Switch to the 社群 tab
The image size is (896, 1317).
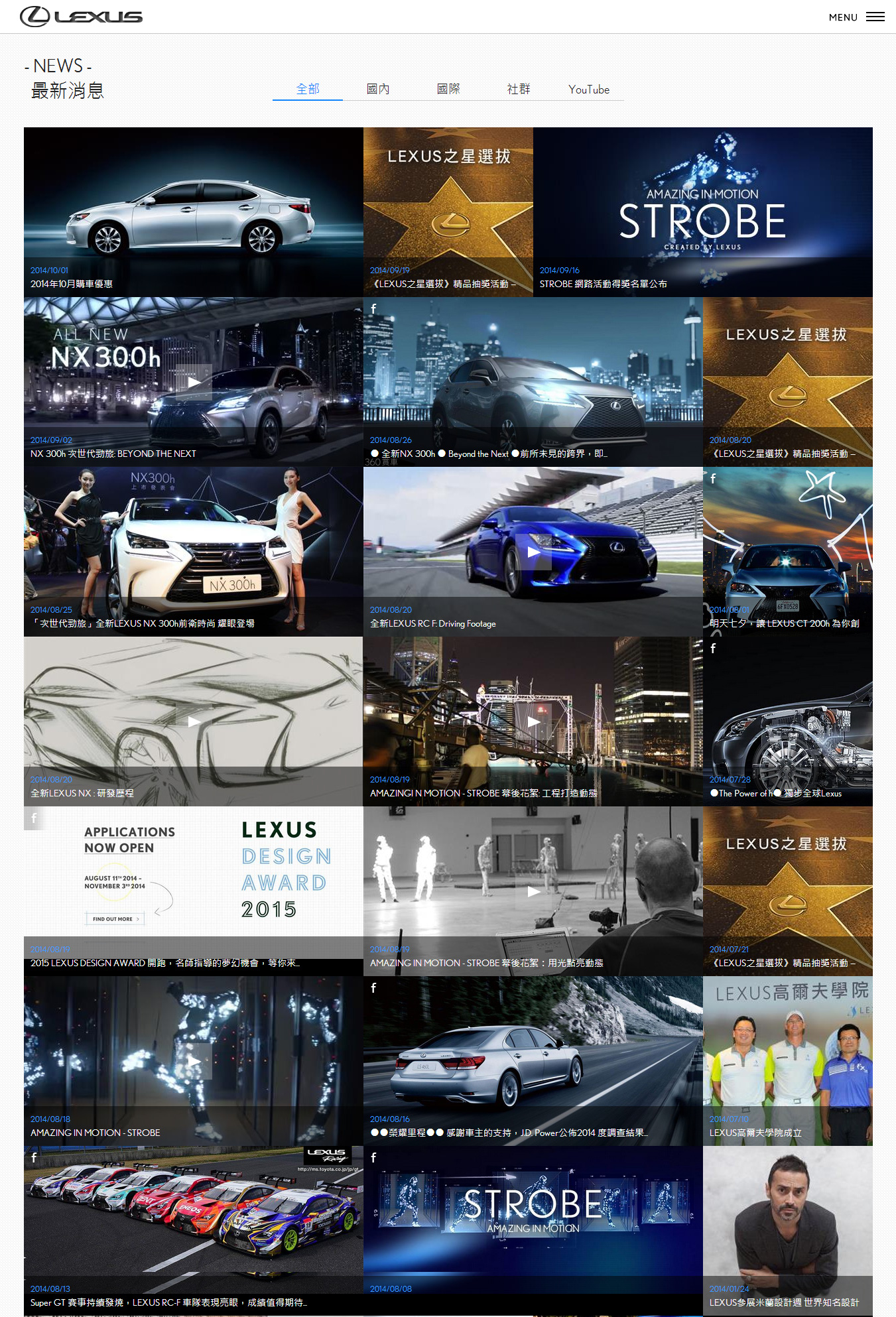coord(519,89)
